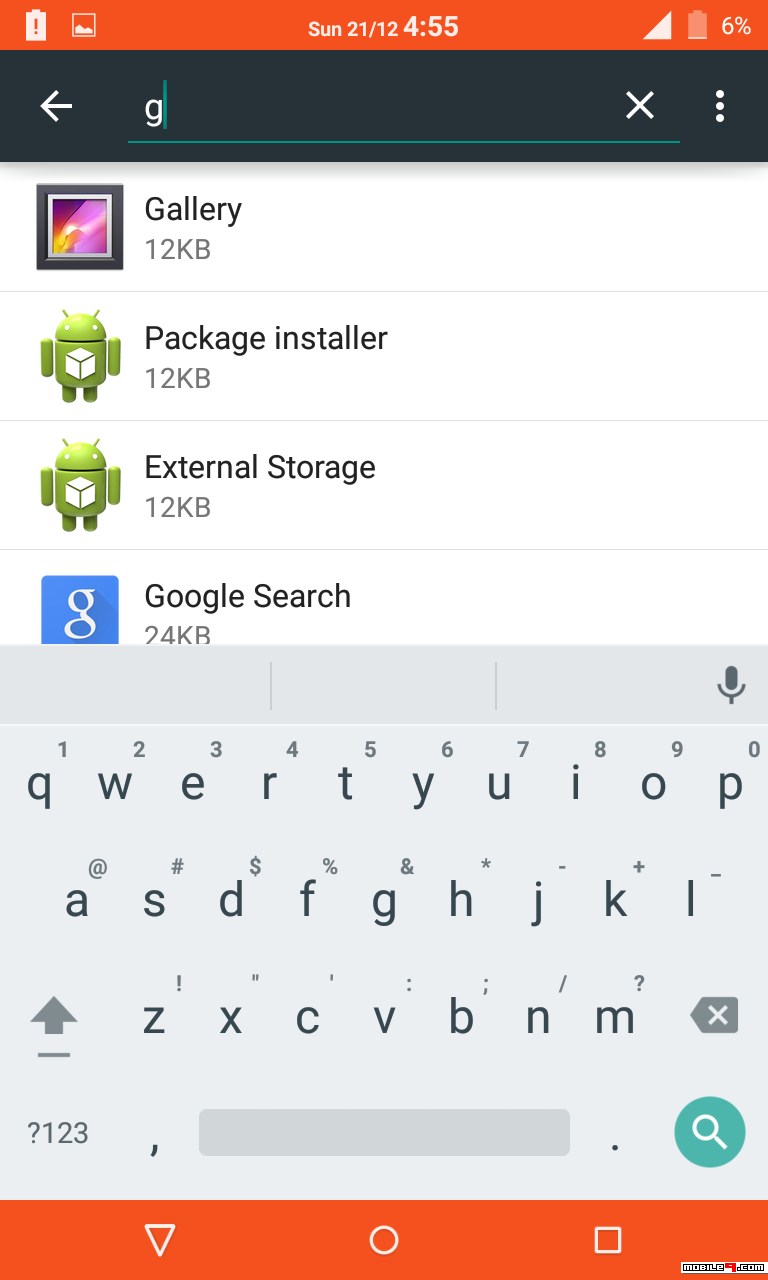This screenshot has width=768, height=1280.
Task: Open the Google Search entry
Action: tap(384, 598)
